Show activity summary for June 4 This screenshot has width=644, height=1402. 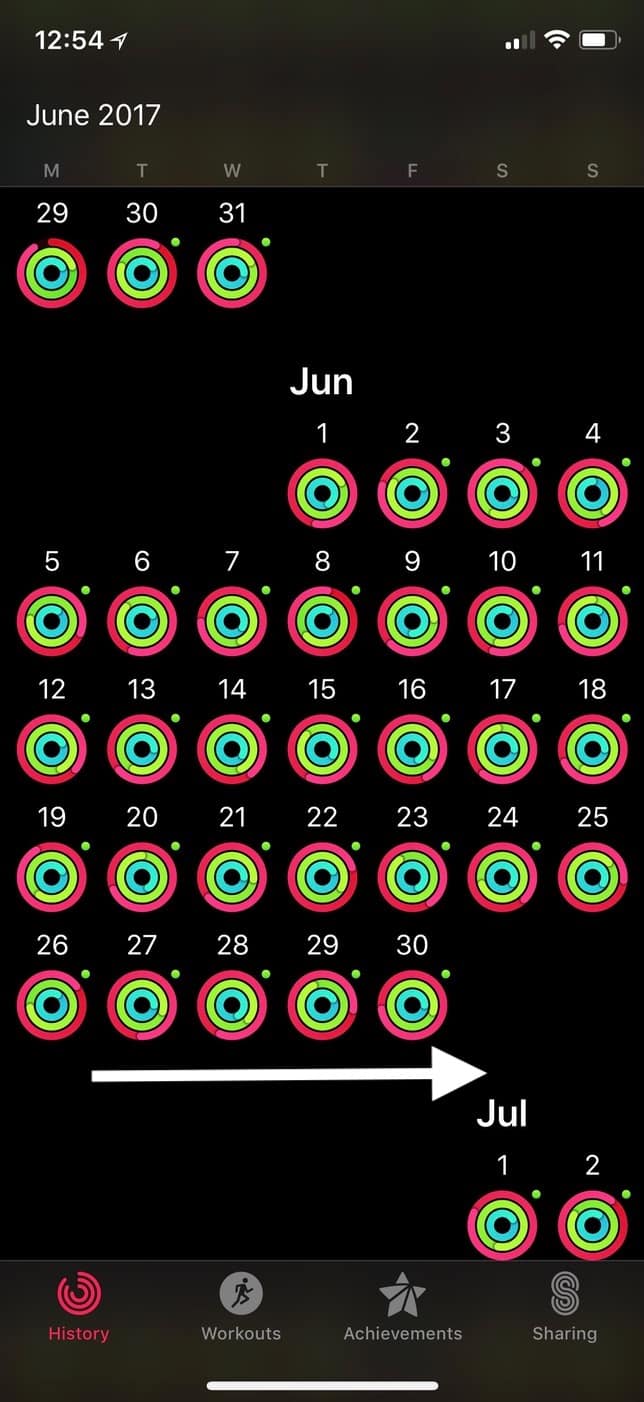[x=592, y=493]
